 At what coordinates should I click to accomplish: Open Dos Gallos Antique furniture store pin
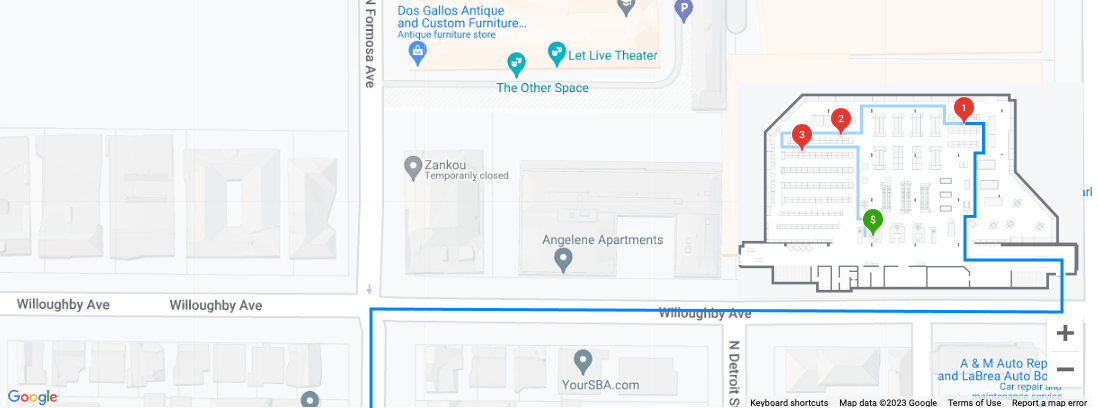(x=420, y=56)
